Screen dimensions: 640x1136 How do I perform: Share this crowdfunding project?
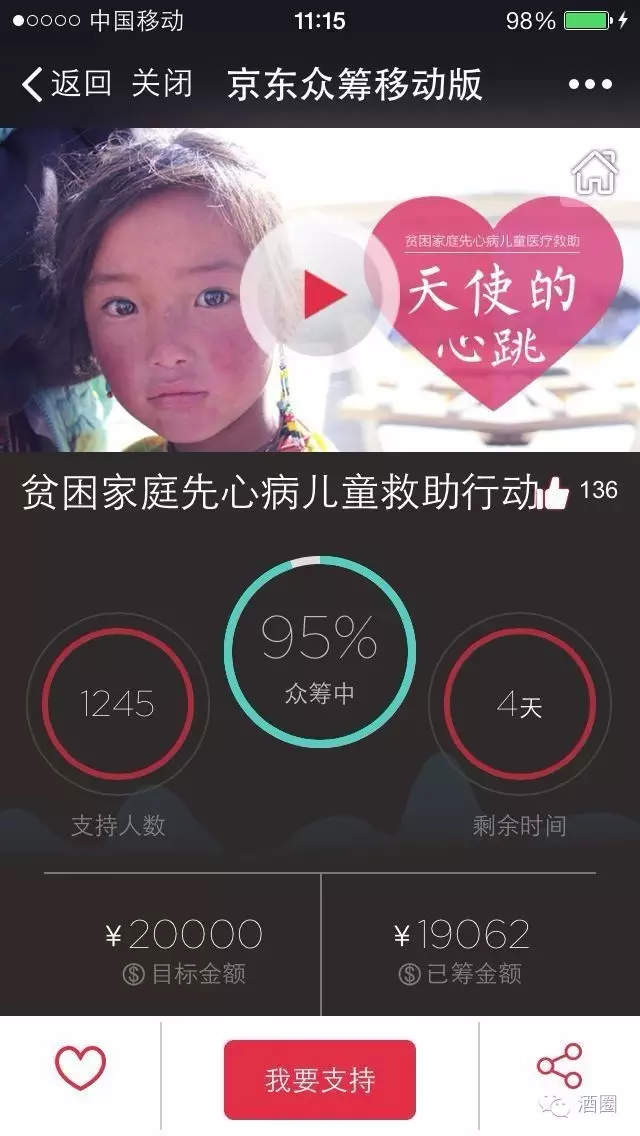tap(559, 1066)
